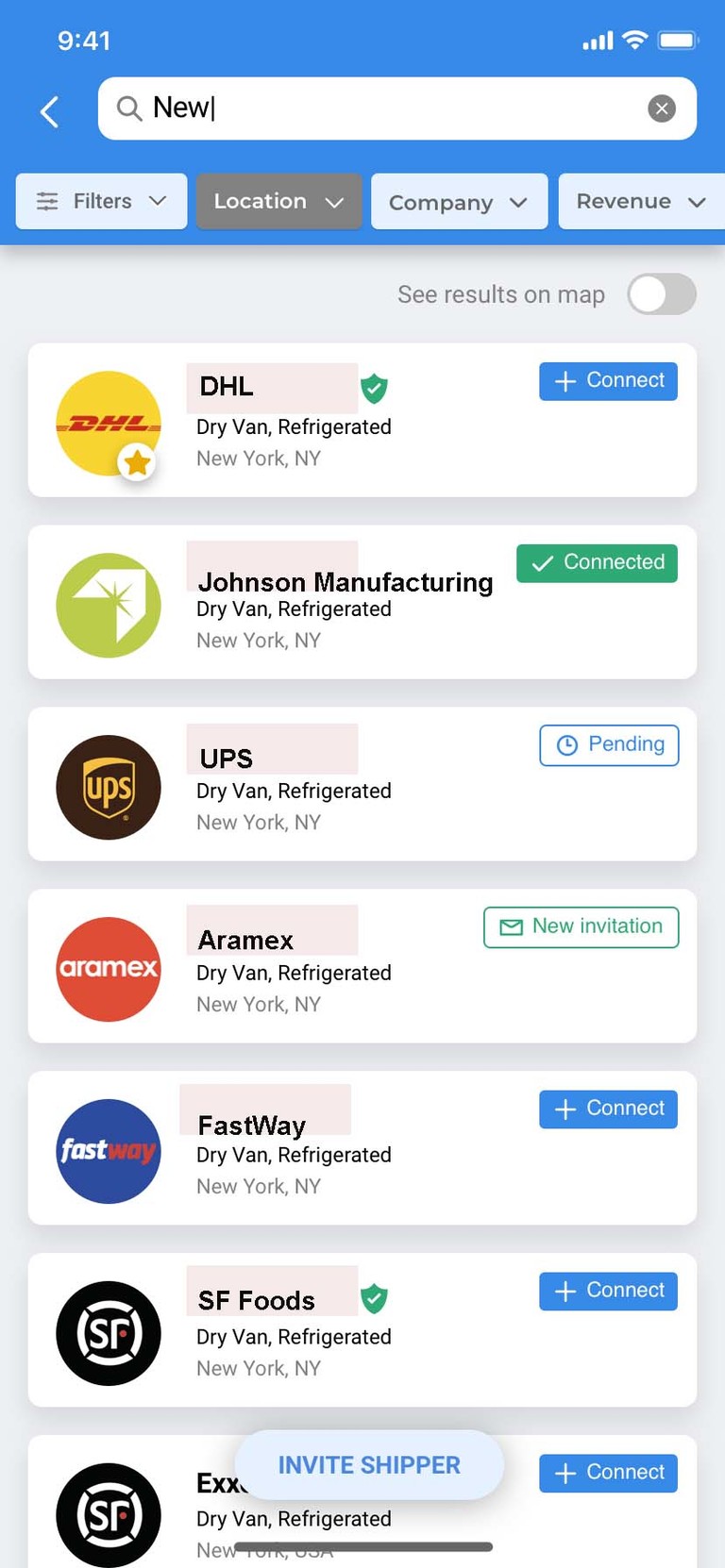Open Aramex New invitation
The width and height of the screenshot is (725, 1568).
pos(580,926)
